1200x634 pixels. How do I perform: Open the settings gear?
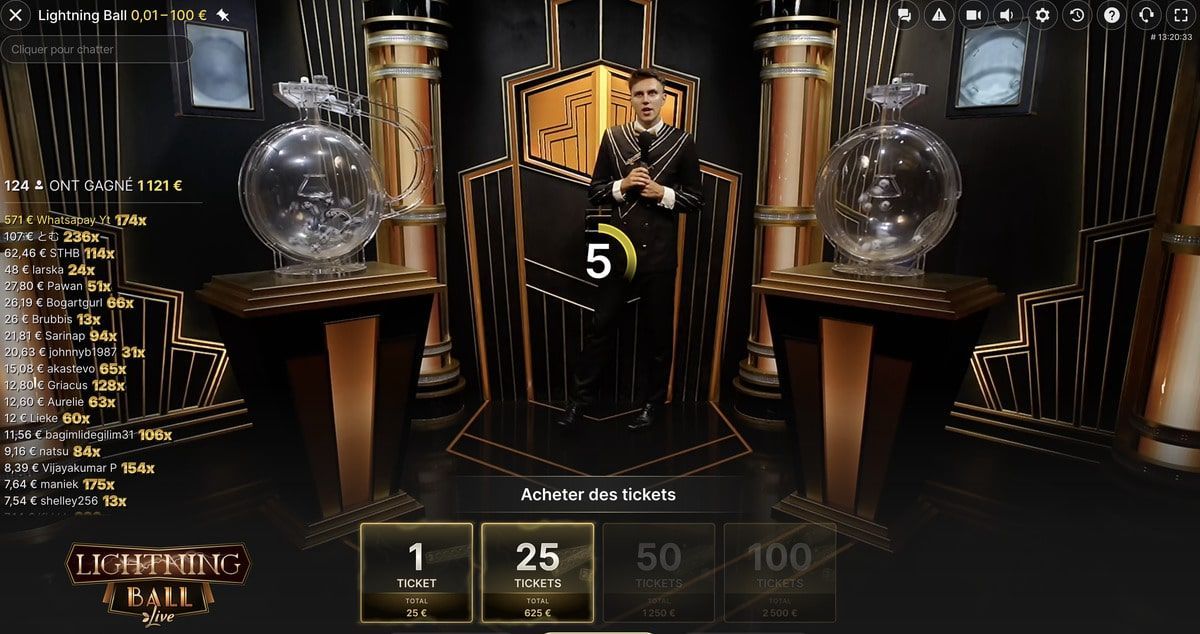pyautogui.click(x=1043, y=15)
